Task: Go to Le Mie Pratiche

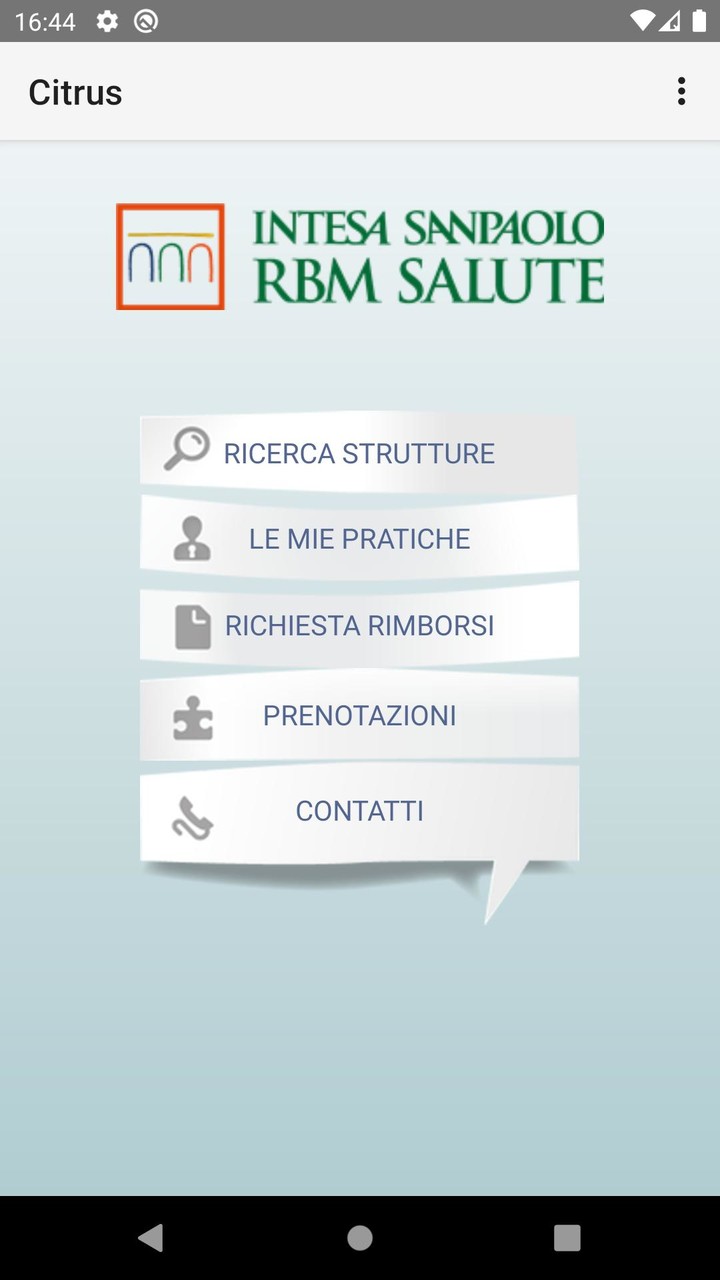Action: pos(359,539)
